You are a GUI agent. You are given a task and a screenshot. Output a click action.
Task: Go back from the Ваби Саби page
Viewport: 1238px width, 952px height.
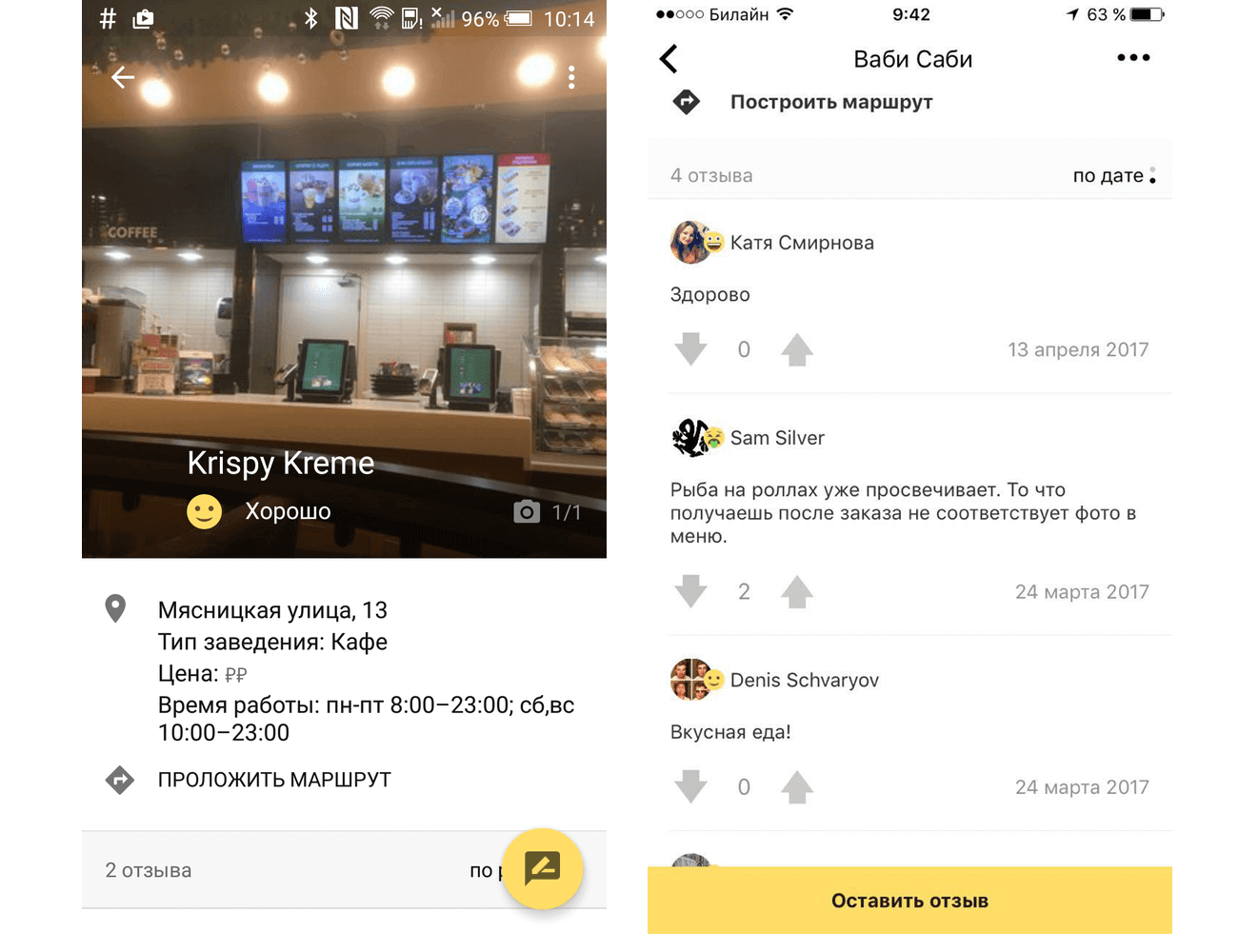(x=669, y=59)
